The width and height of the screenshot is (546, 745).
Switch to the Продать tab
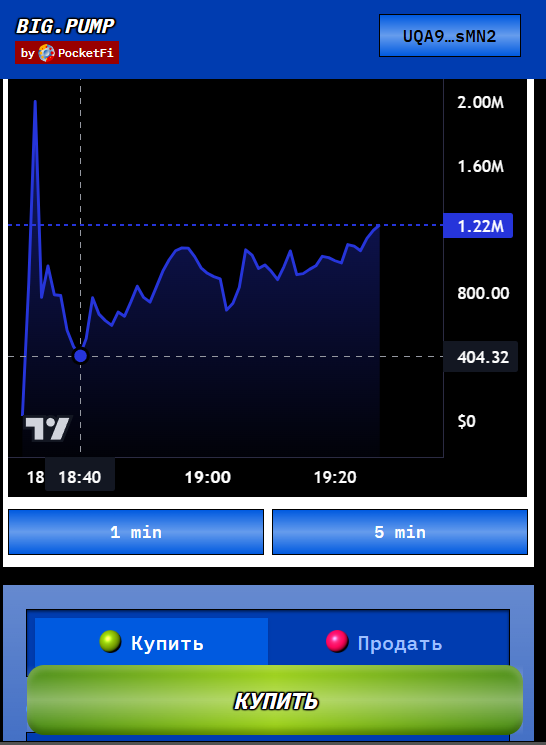(384, 642)
